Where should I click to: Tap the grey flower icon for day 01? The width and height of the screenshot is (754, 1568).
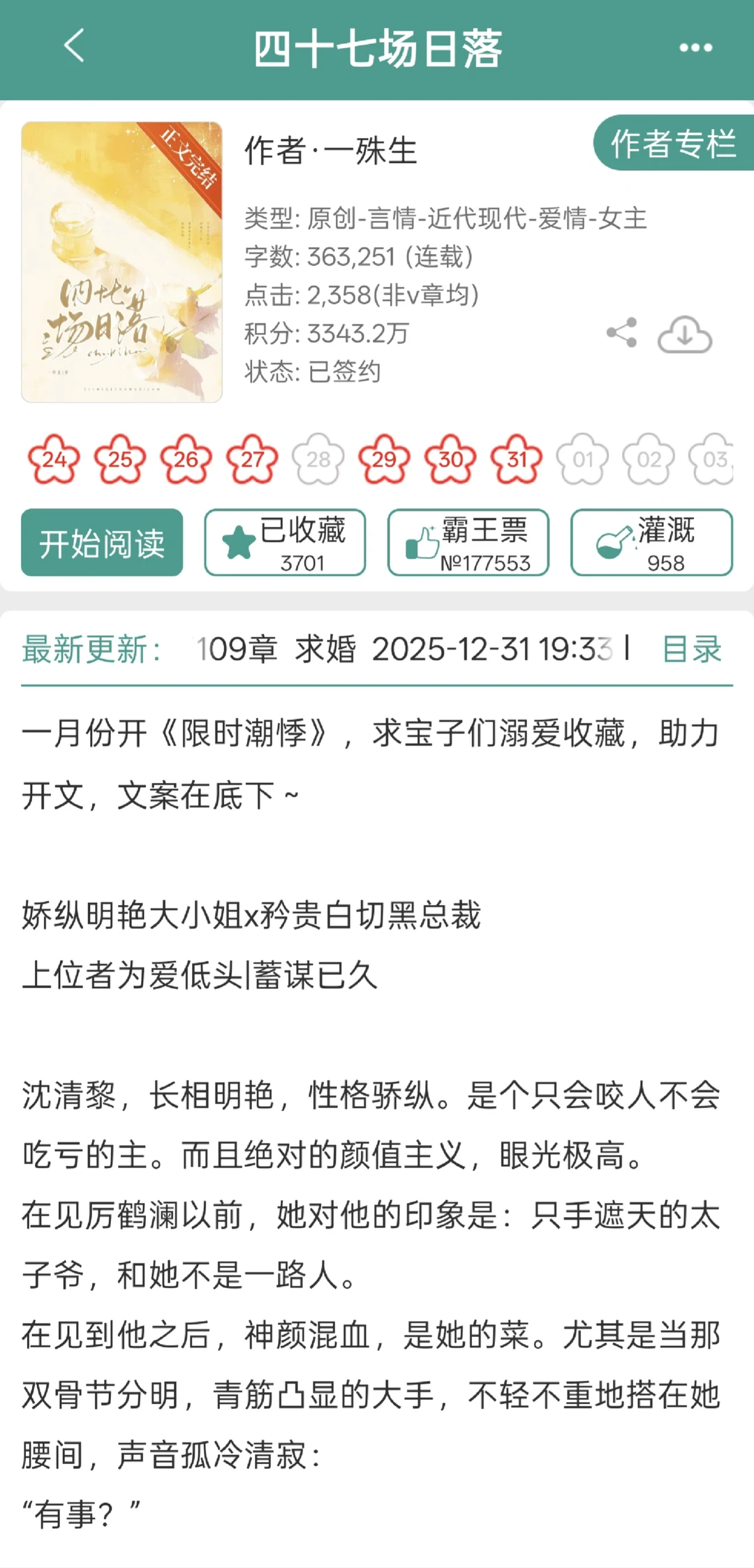(584, 459)
